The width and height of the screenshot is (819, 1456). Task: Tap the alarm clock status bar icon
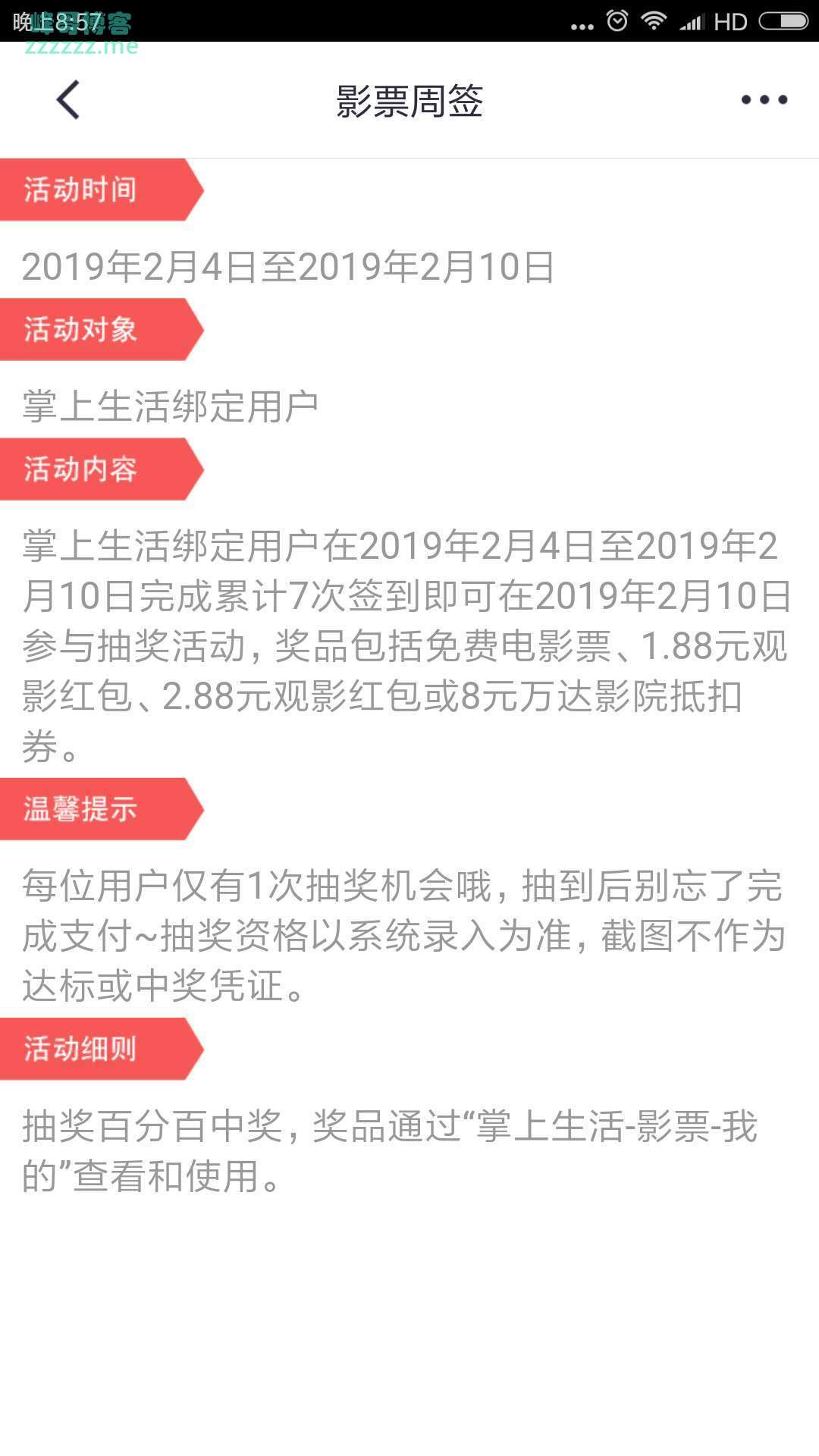point(616,20)
